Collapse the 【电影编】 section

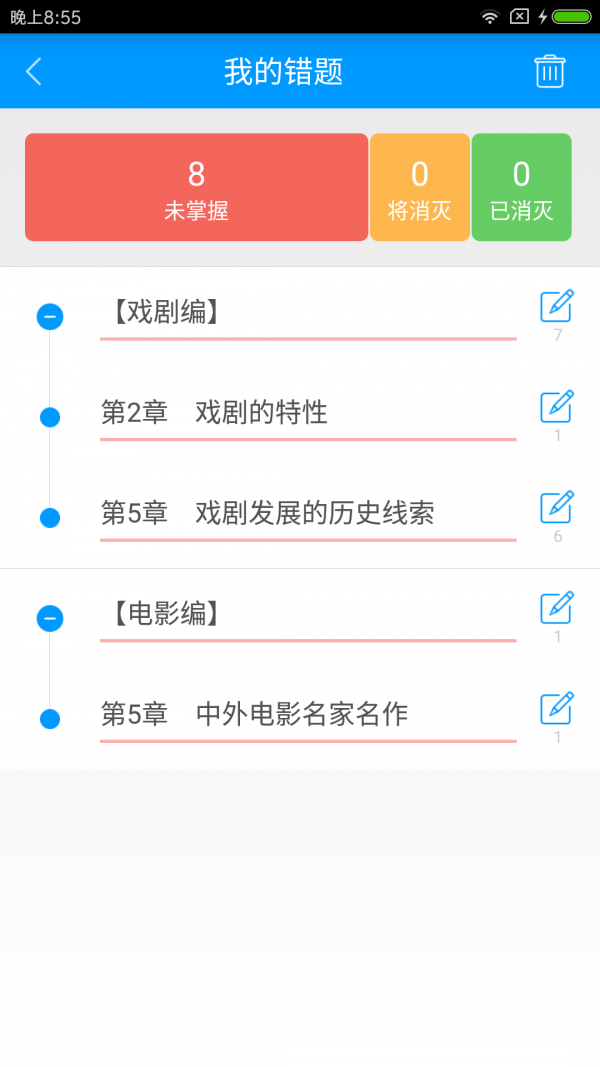coord(50,619)
